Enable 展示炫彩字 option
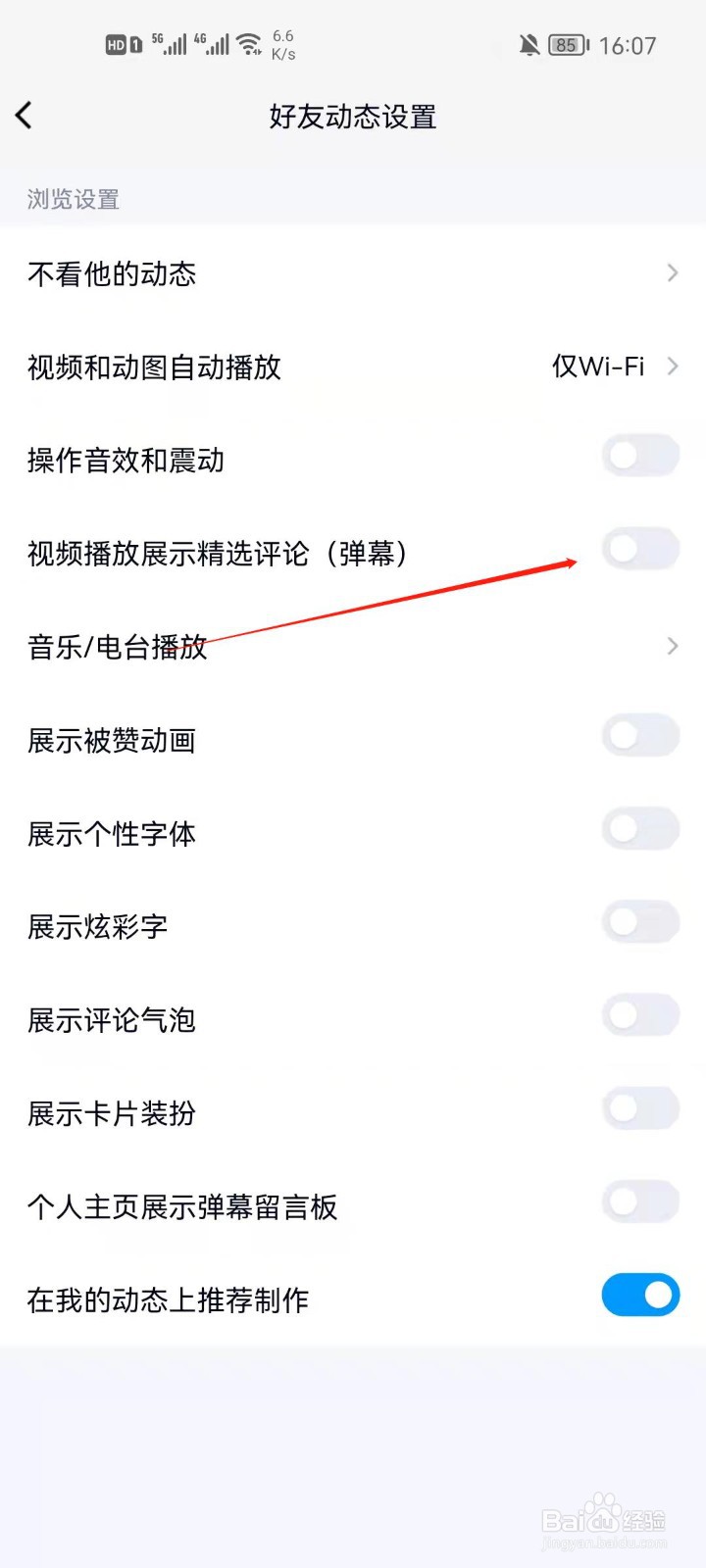The image size is (706, 1568). coord(639,921)
